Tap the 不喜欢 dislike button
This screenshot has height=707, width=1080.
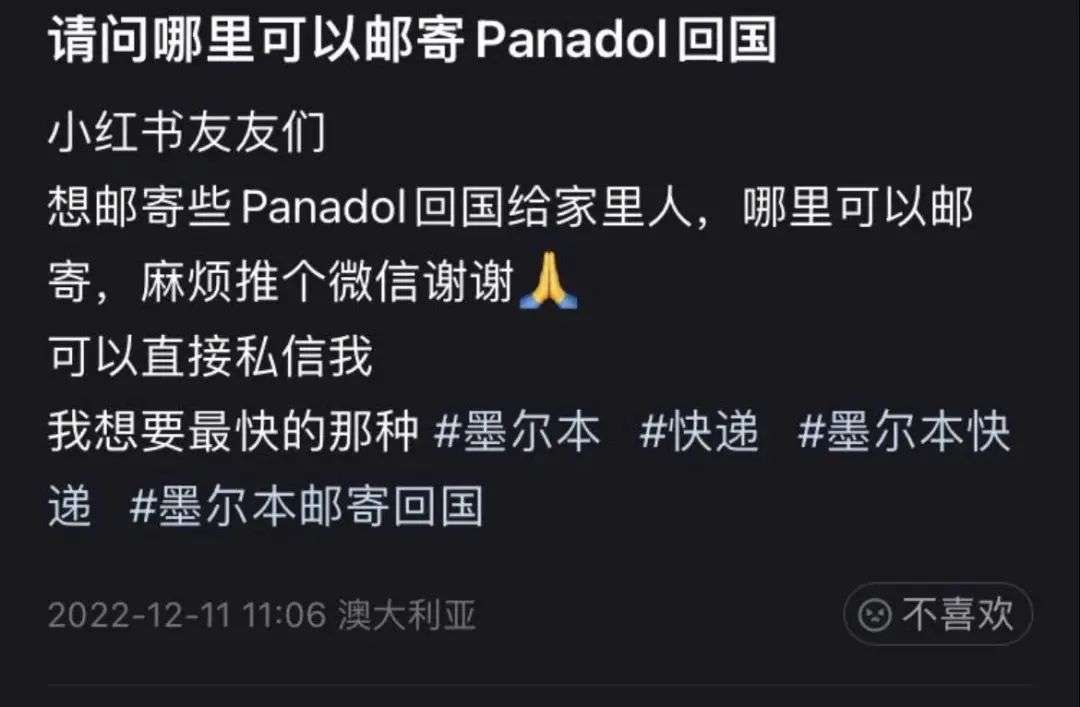pos(937,614)
